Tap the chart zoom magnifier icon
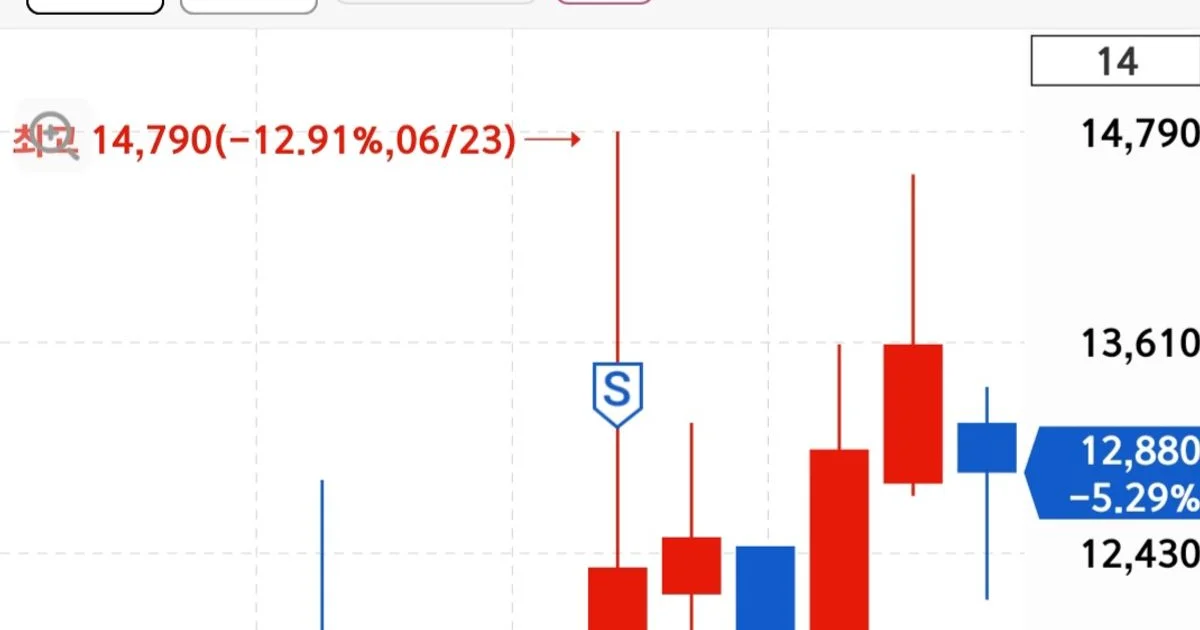The image size is (1200, 630). [53, 137]
